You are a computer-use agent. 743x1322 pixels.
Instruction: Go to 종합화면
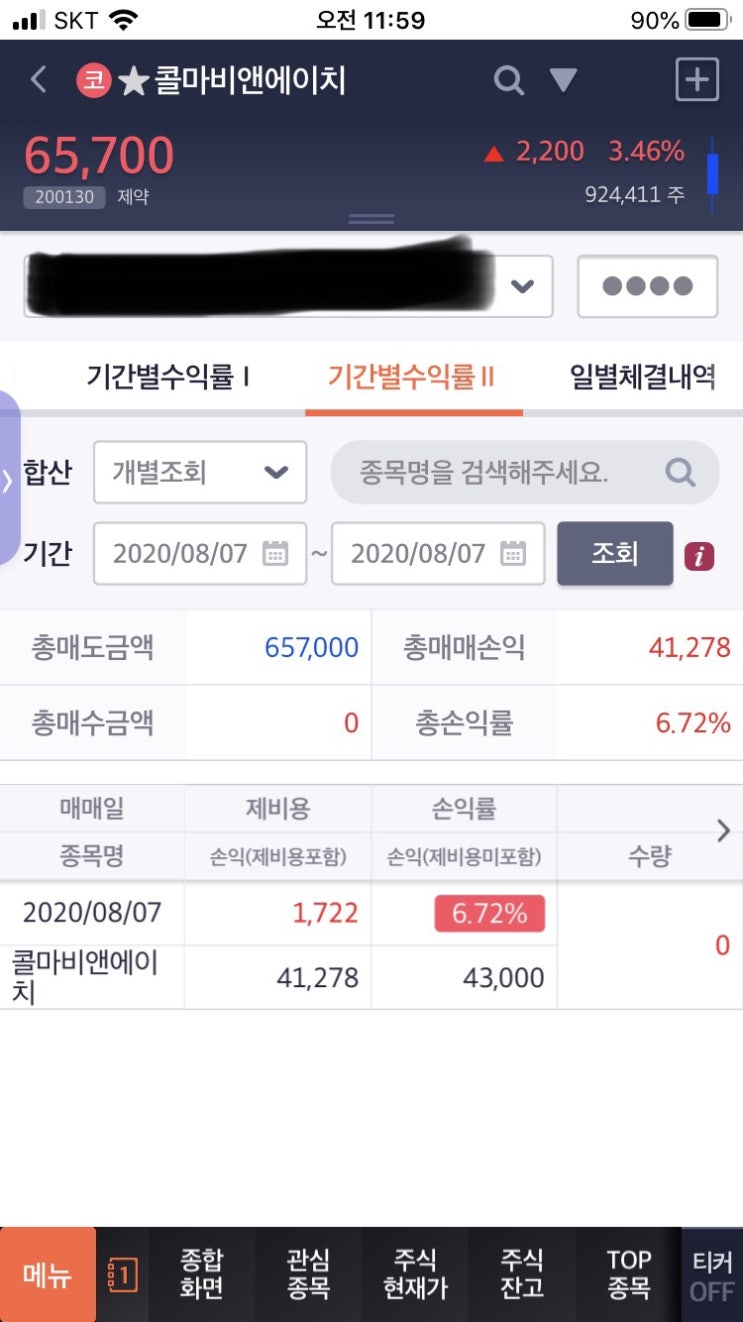pos(201,1274)
